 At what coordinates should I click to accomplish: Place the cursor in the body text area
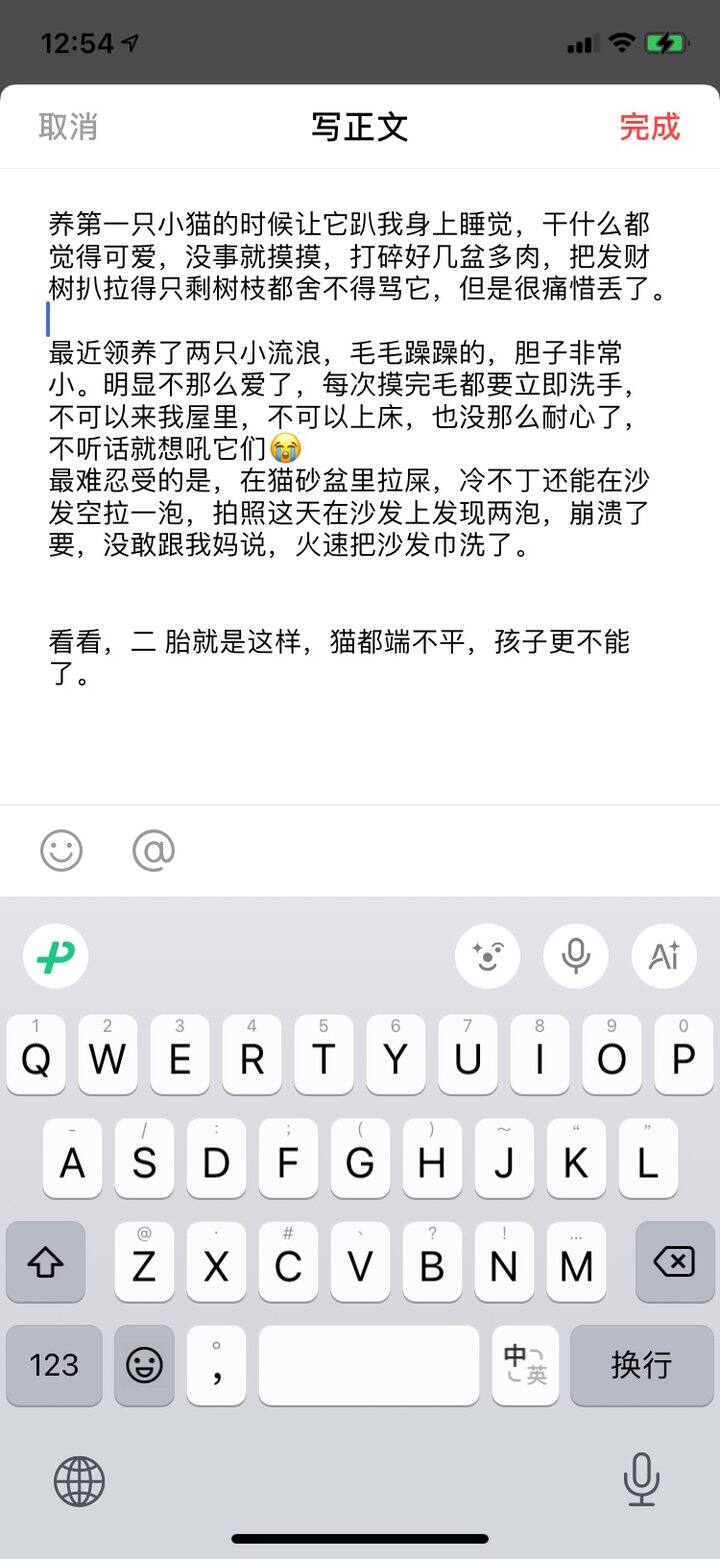(x=360, y=450)
